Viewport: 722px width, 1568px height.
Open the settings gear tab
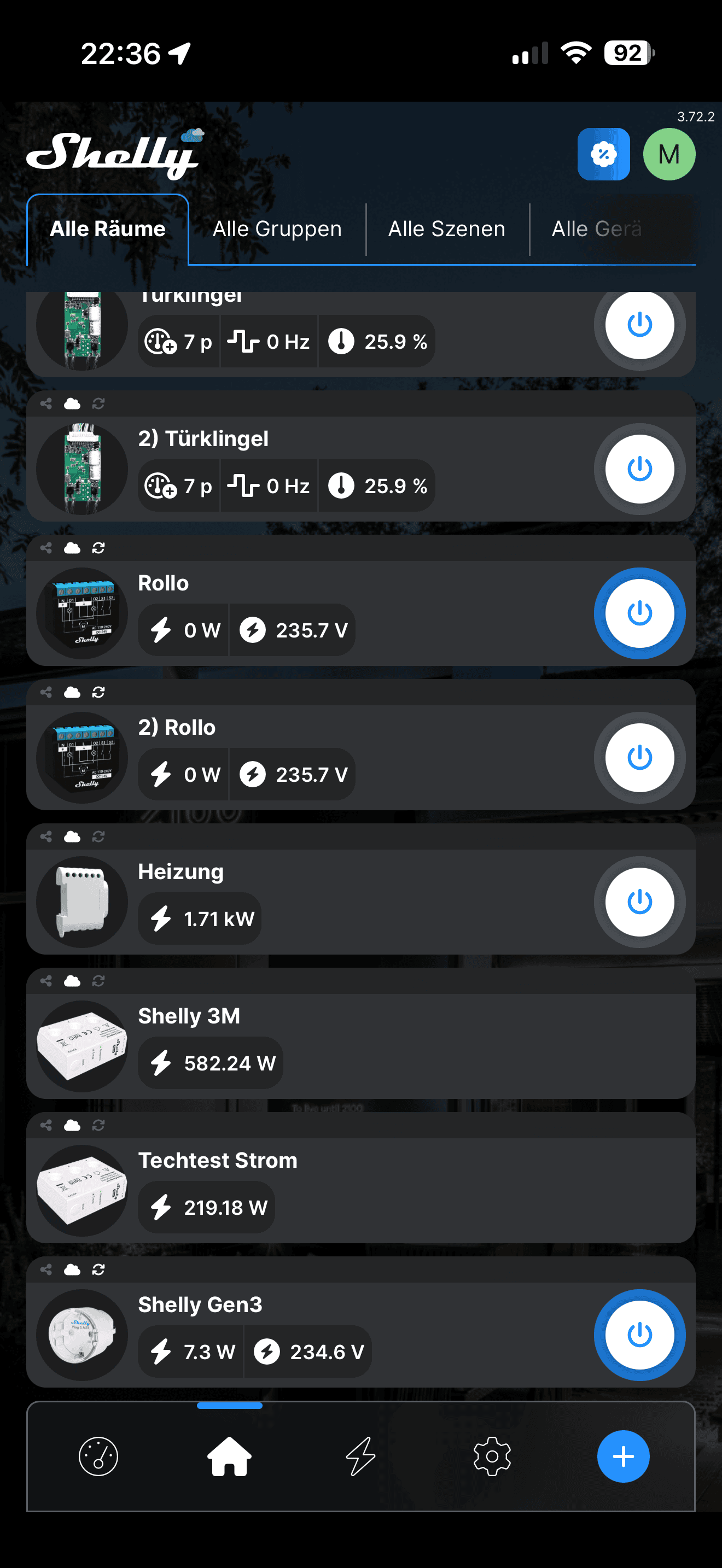tap(492, 1456)
